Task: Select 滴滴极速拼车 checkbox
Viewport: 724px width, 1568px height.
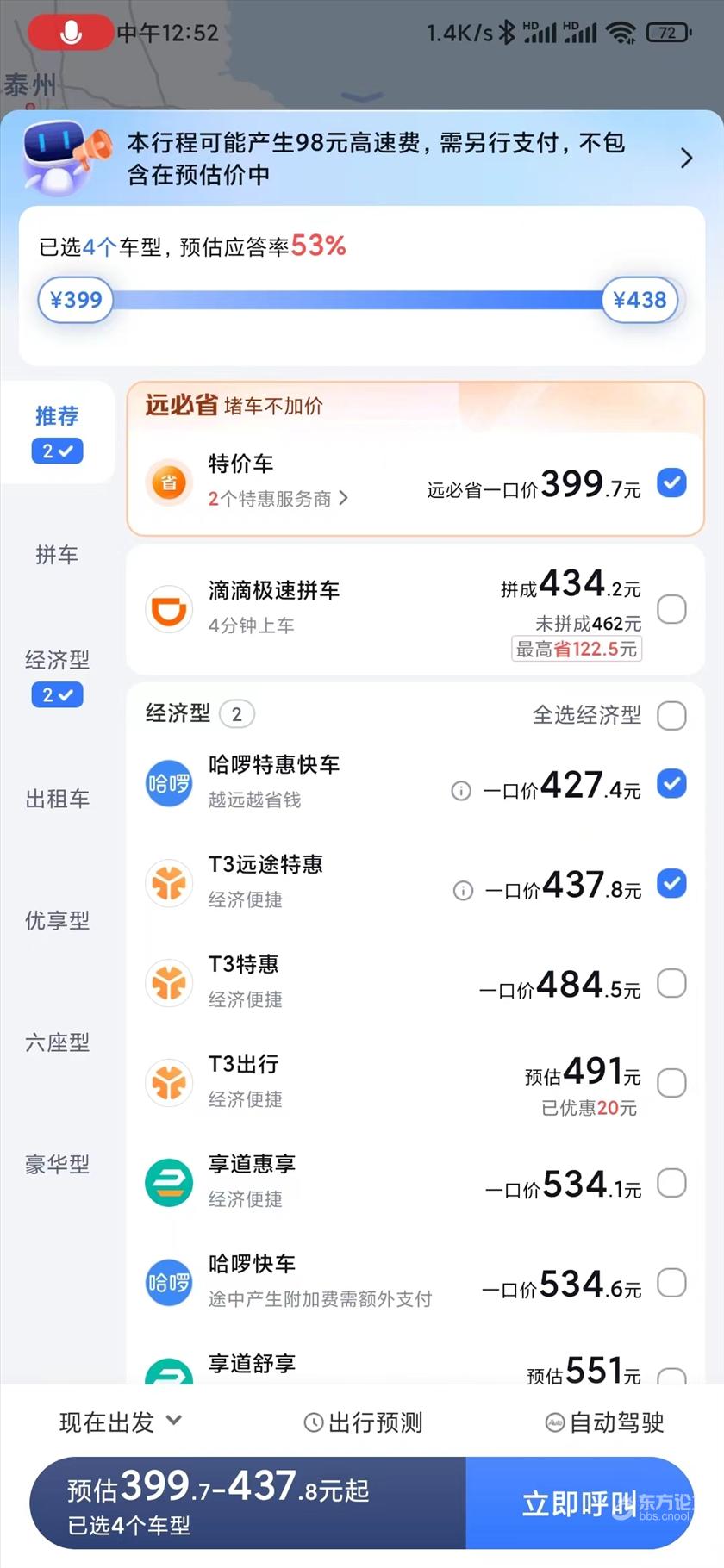Action: [x=671, y=609]
